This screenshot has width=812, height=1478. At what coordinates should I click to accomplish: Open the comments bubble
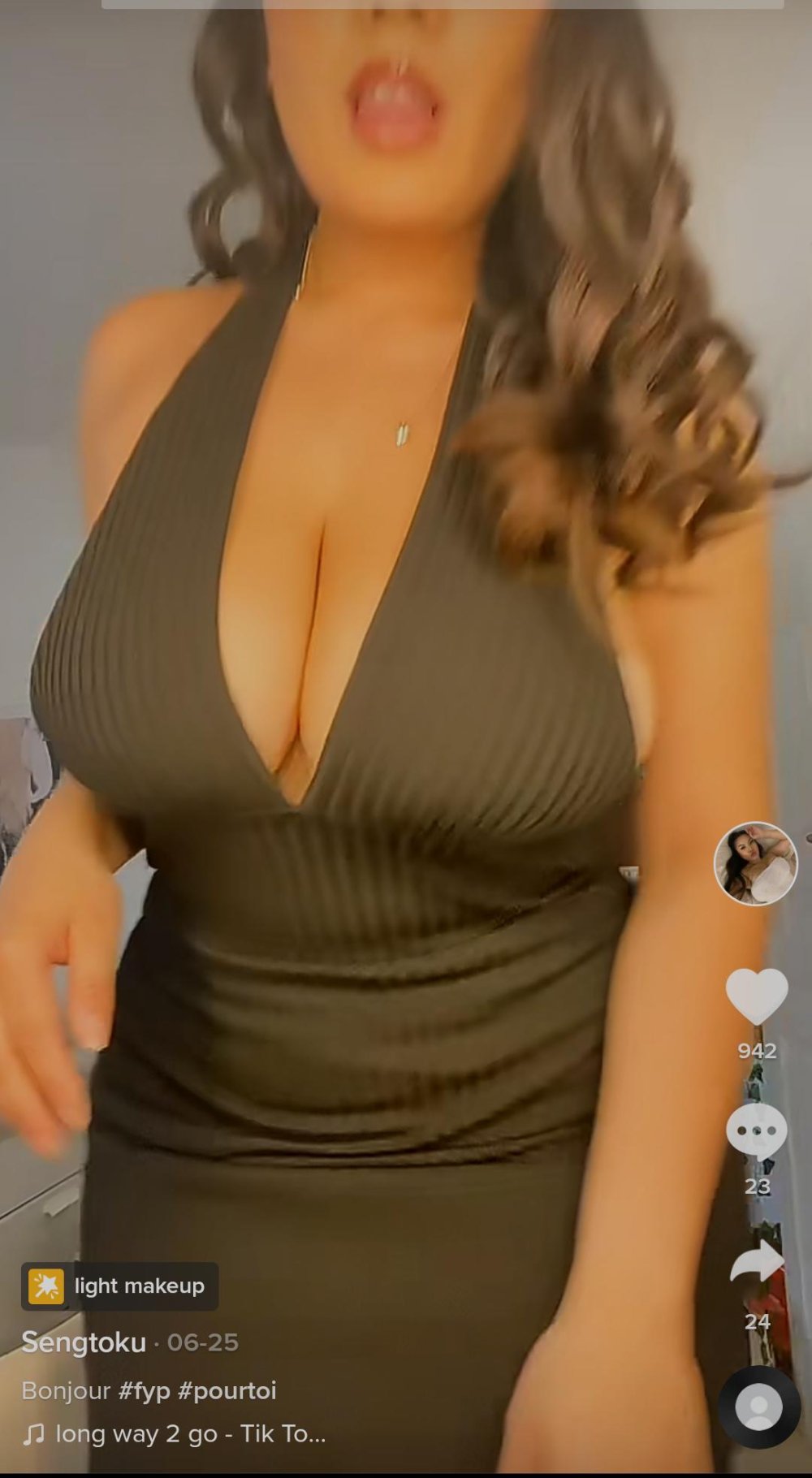click(x=756, y=1131)
